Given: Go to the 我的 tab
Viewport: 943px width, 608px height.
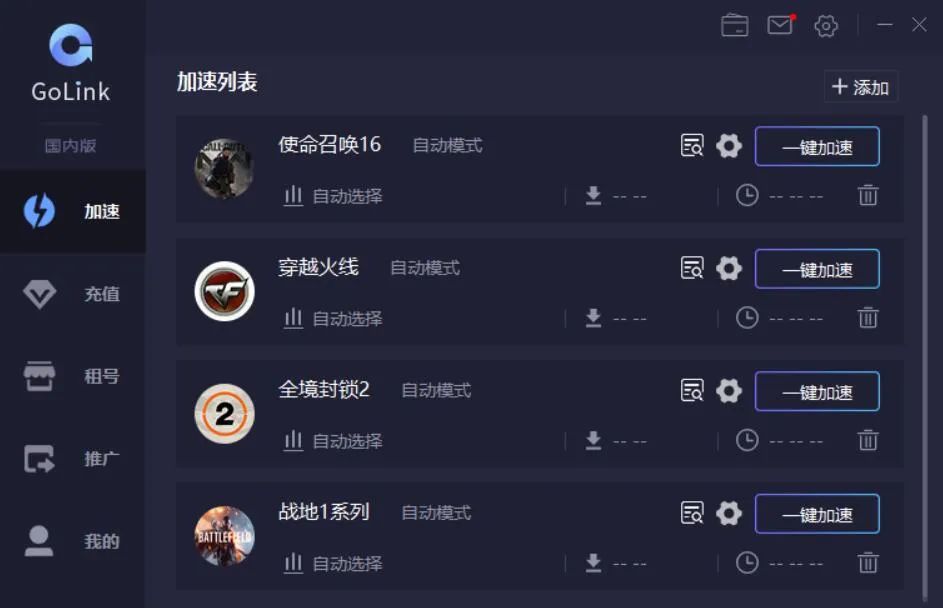Looking at the screenshot, I should [72, 541].
